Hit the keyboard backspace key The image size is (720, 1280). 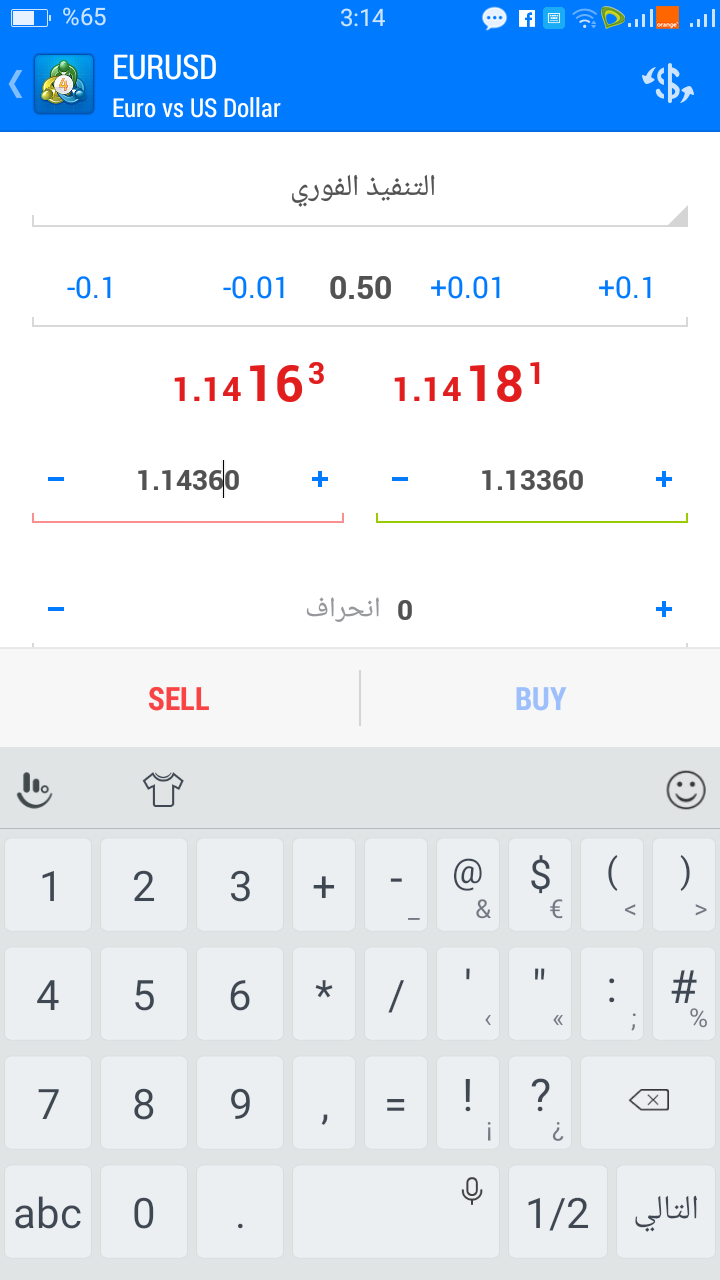point(648,1102)
